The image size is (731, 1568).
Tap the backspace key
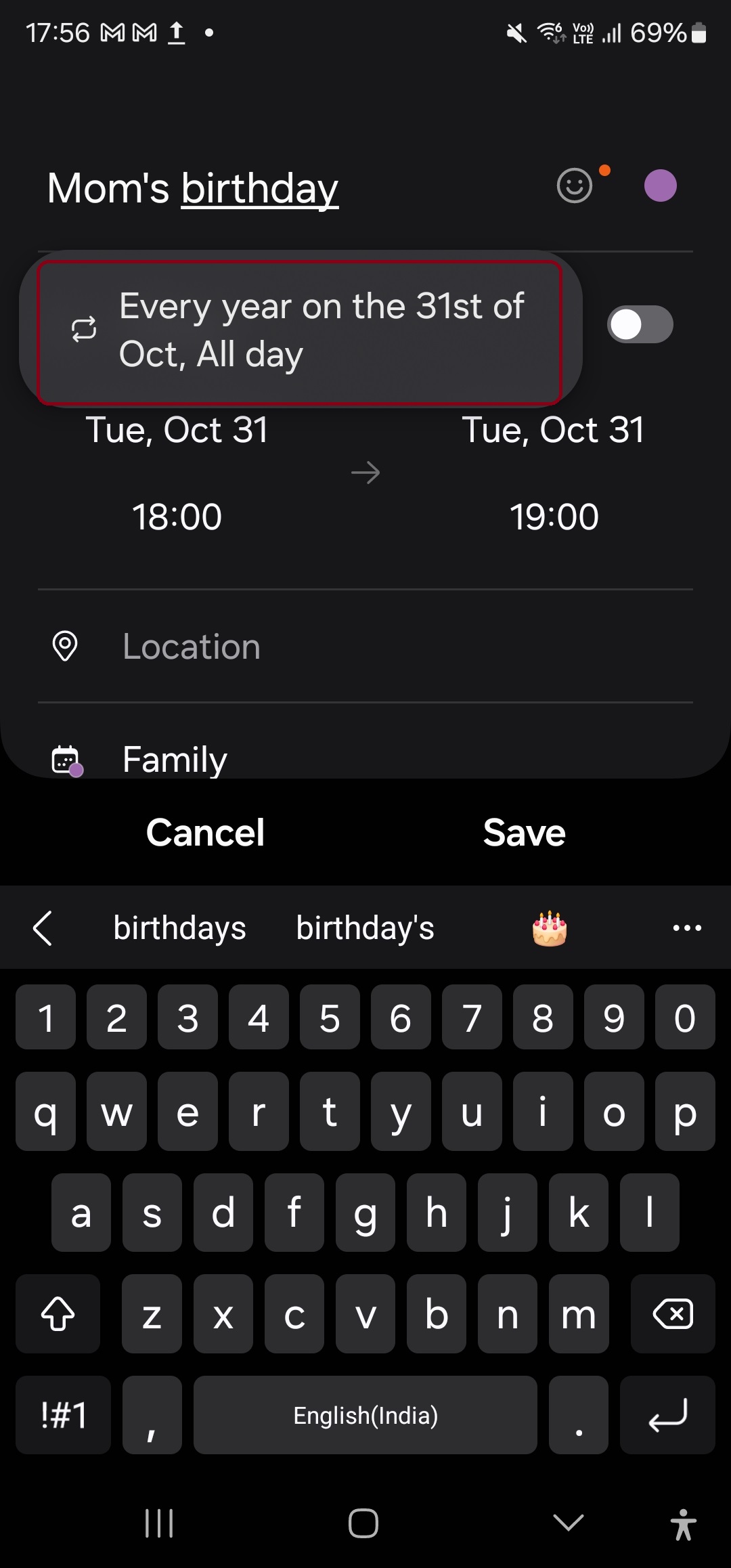pyautogui.click(x=672, y=1314)
